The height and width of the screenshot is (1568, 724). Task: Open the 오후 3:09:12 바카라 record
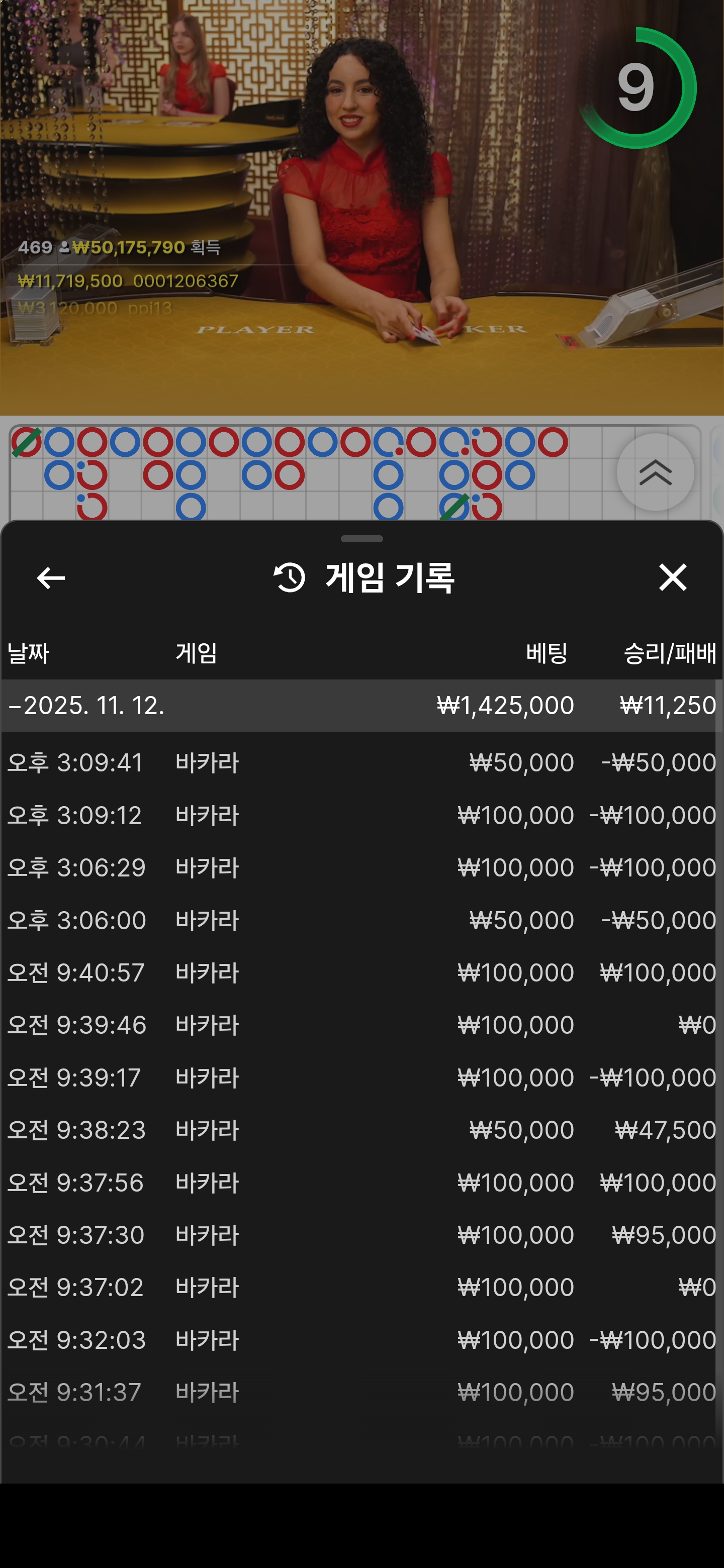[x=361, y=815]
